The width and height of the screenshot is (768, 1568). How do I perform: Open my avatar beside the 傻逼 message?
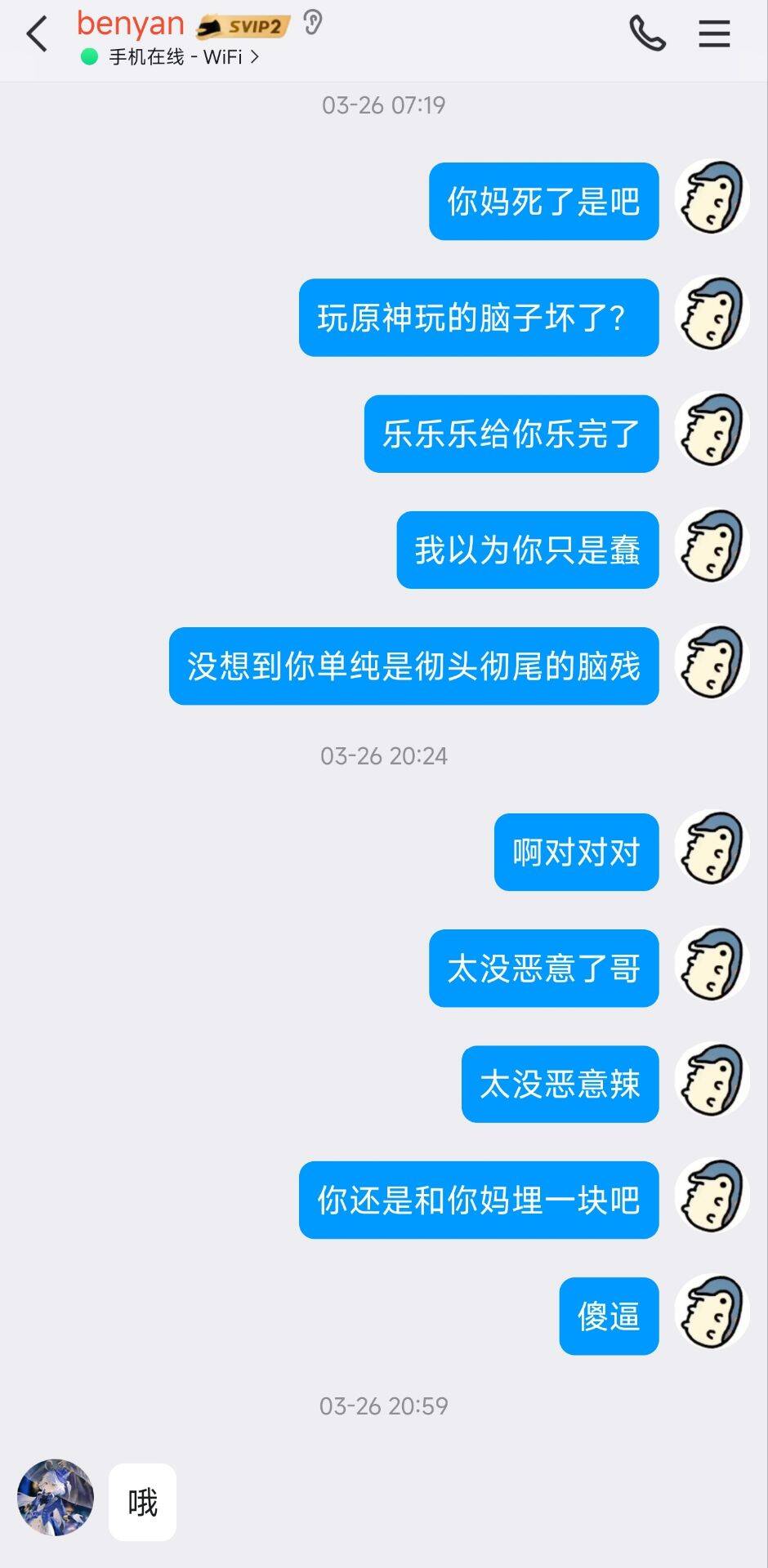pyautogui.click(x=712, y=1312)
